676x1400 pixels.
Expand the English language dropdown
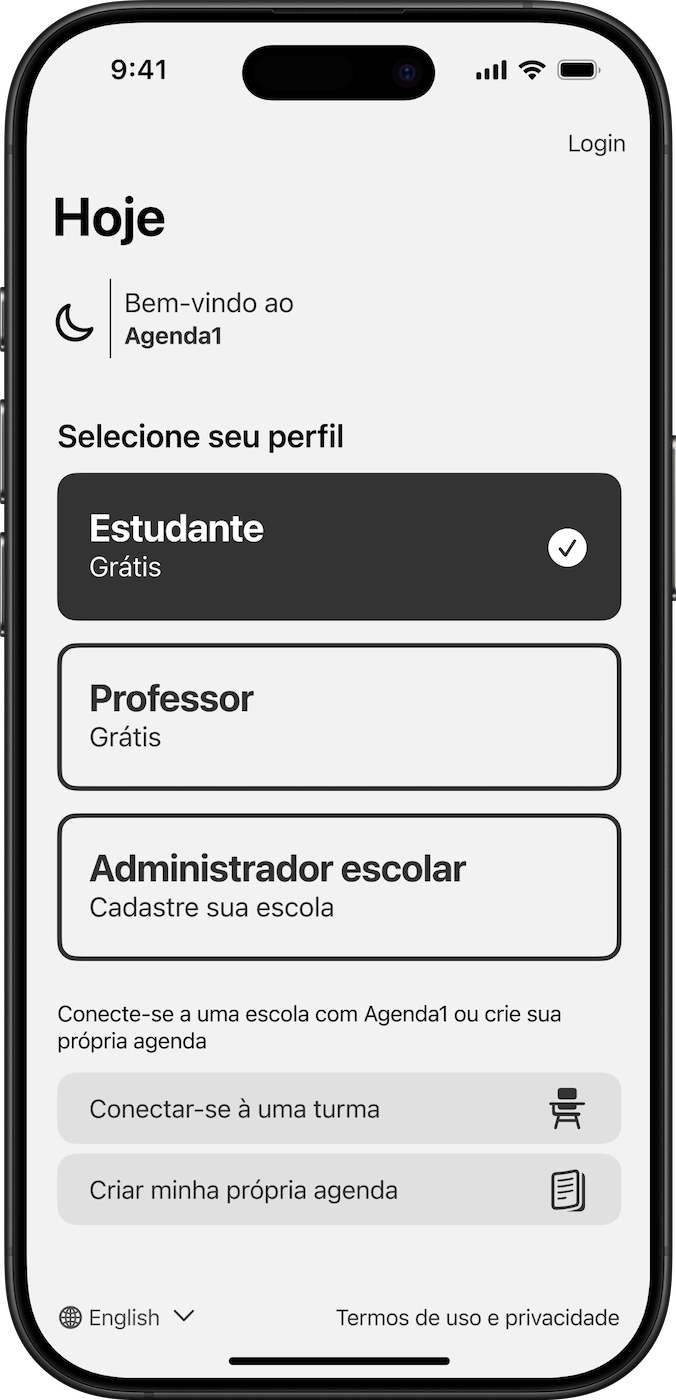pyautogui.click(x=127, y=1318)
